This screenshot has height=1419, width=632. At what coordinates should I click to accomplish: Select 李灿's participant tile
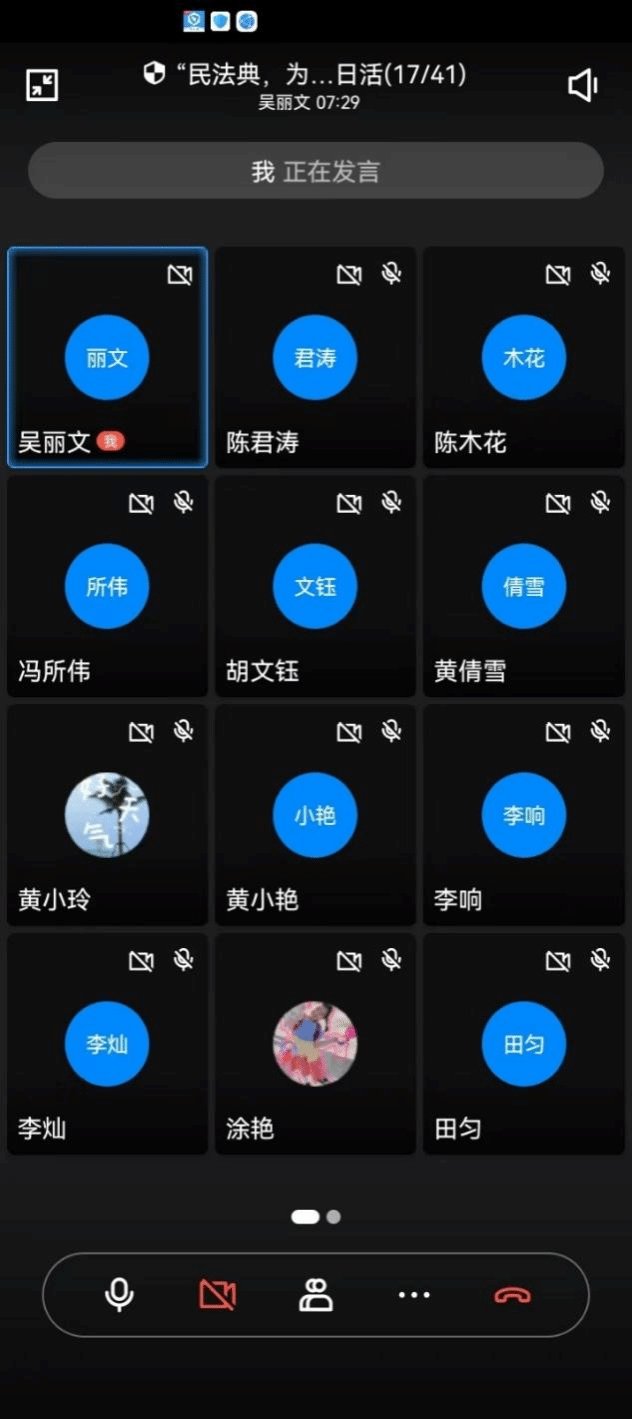(107, 1044)
